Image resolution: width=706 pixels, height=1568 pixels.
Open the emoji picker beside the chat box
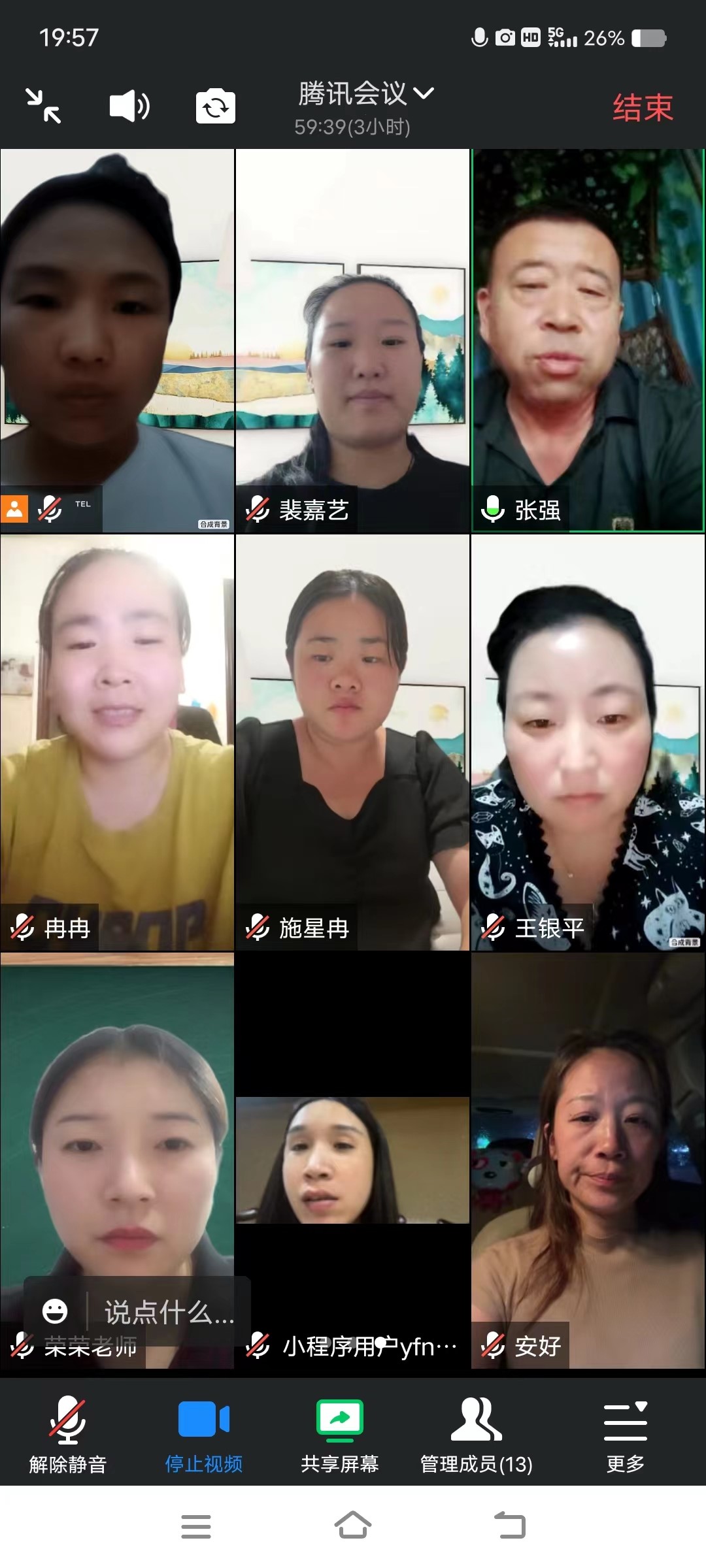tap(55, 1311)
